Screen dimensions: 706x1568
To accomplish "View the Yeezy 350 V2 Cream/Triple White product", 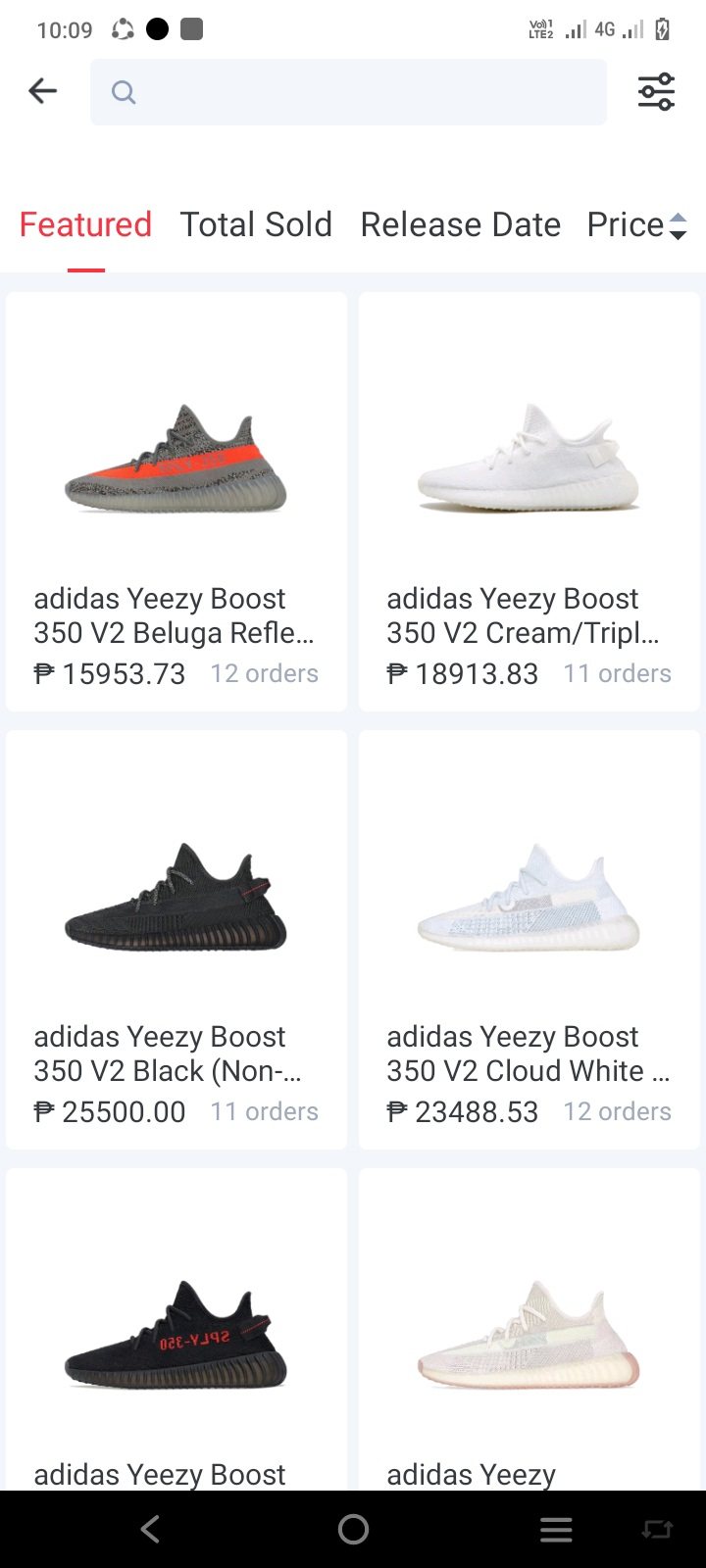I will (x=529, y=502).
